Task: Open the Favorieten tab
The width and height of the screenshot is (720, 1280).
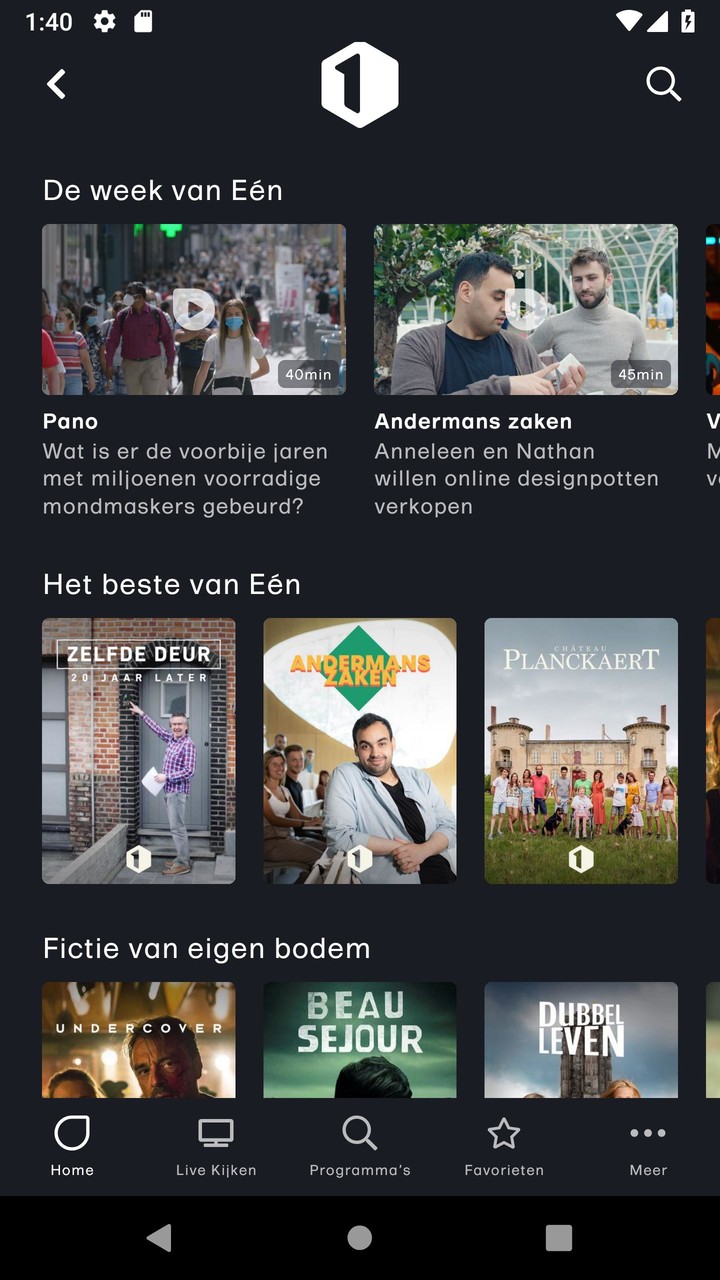Action: click(504, 1147)
